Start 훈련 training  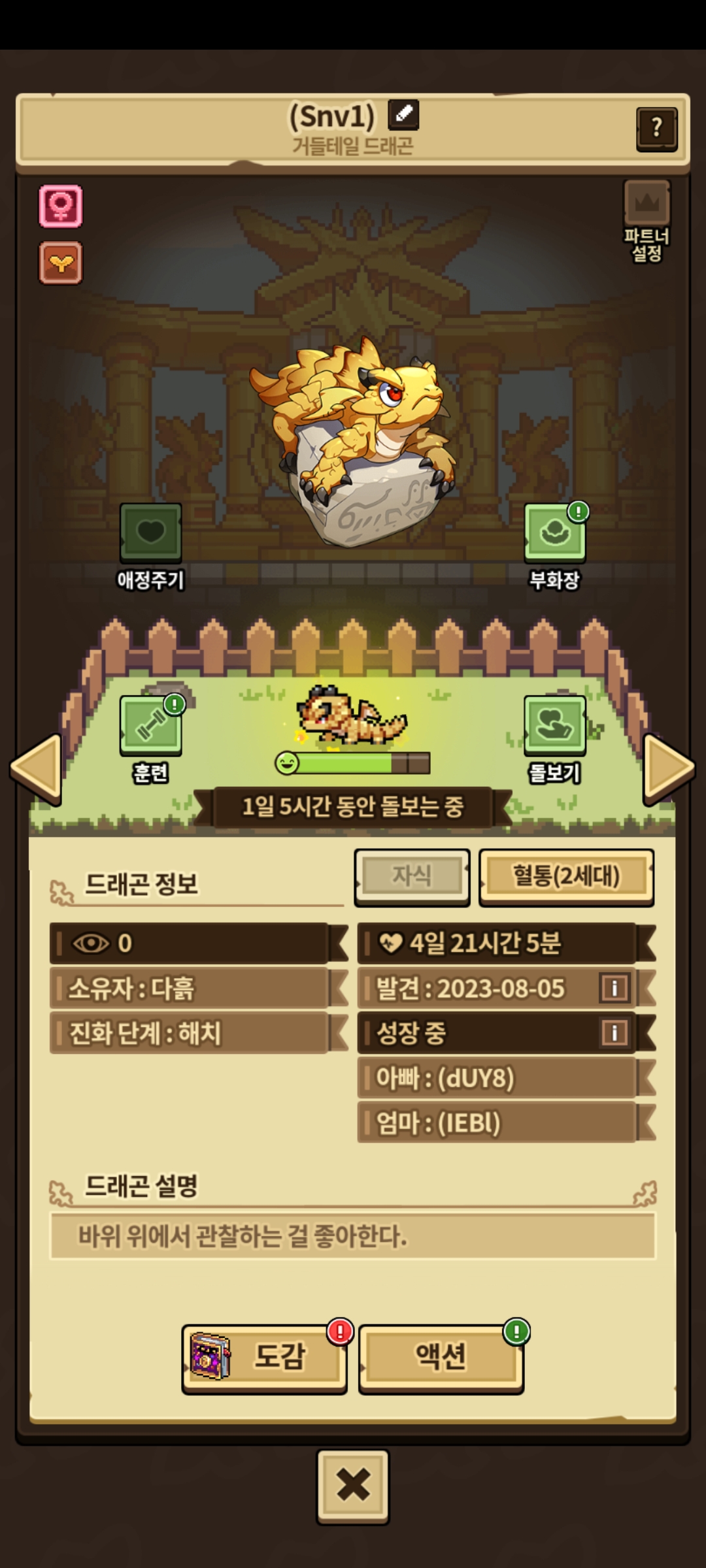[x=150, y=727]
